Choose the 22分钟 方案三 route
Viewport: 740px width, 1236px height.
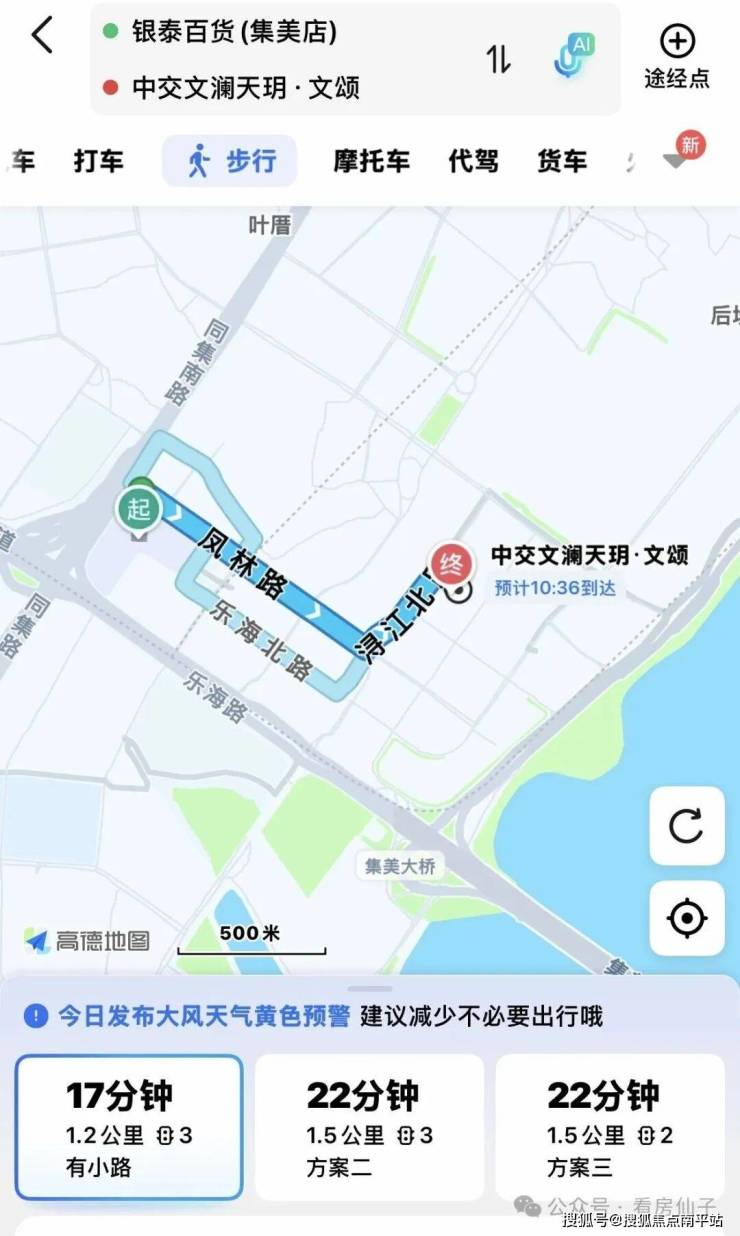609,1126
